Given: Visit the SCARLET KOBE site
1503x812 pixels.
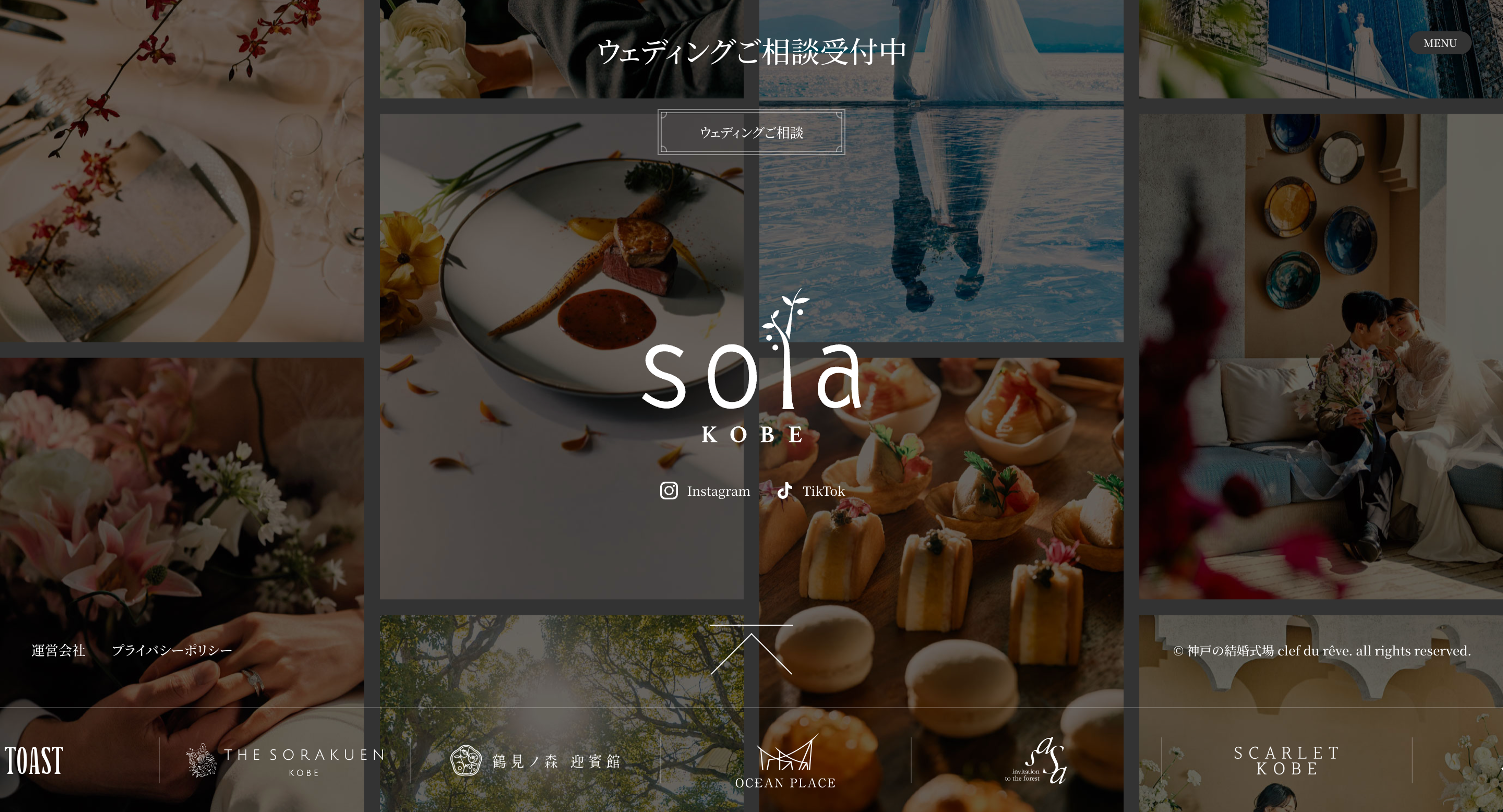Looking at the screenshot, I should point(1286,761).
